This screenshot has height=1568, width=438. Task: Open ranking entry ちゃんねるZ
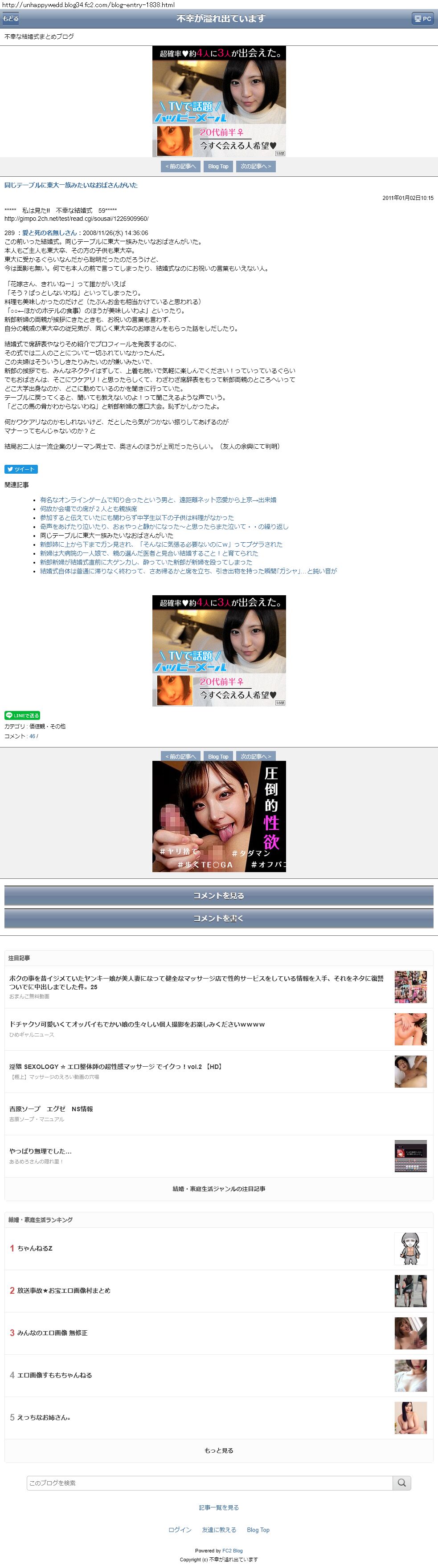coord(35,1248)
